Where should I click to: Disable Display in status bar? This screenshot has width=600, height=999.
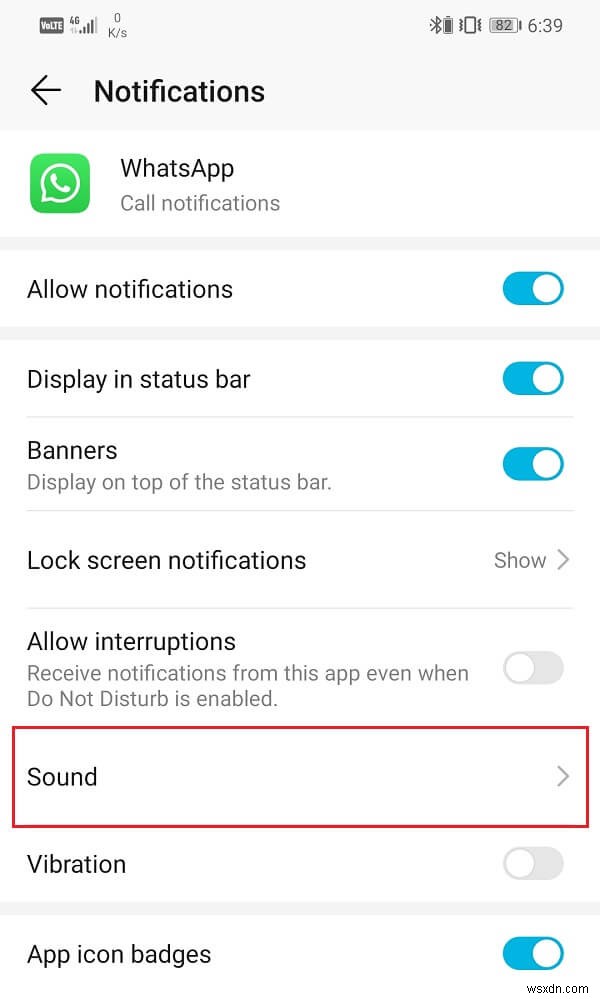pyautogui.click(x=533, y=379)
